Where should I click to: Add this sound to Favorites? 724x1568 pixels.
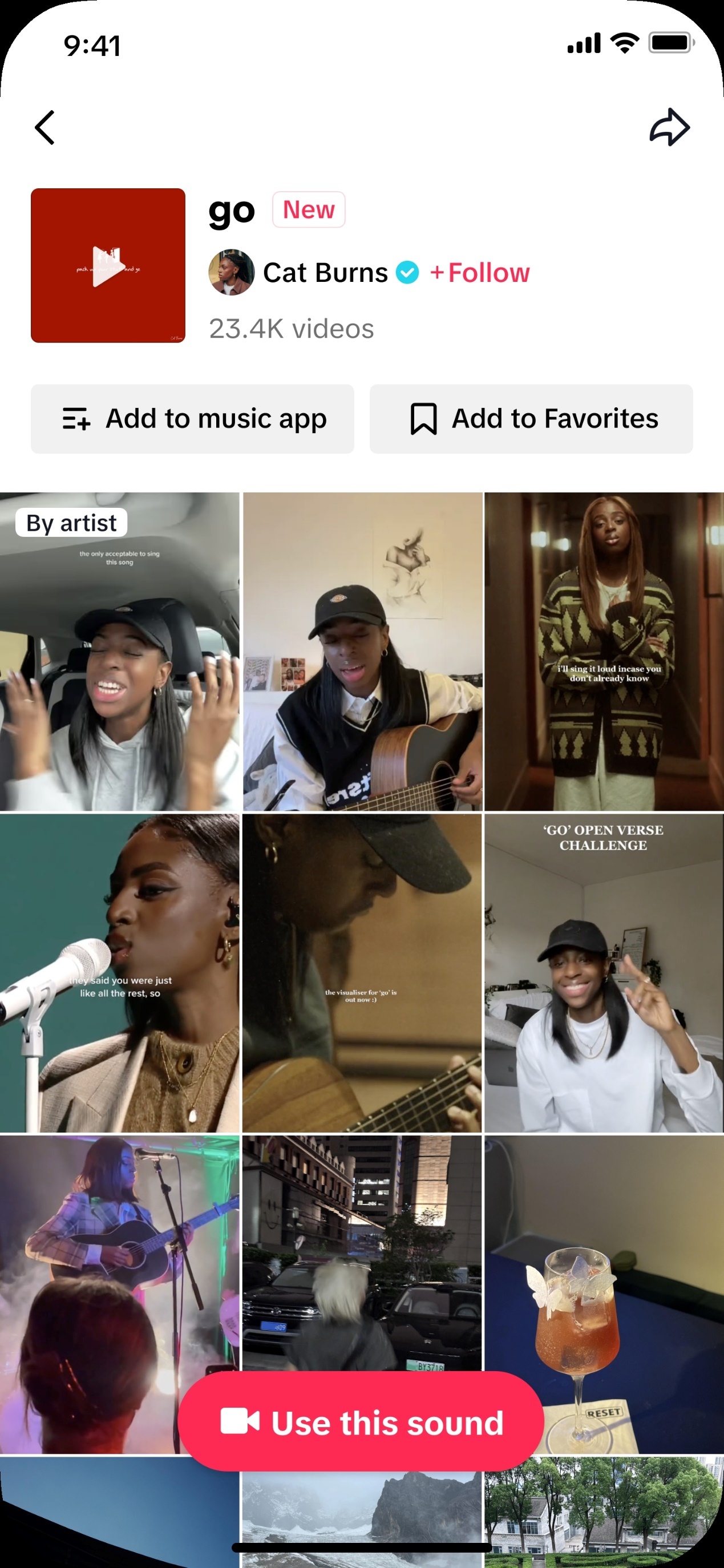click(531, 419)
